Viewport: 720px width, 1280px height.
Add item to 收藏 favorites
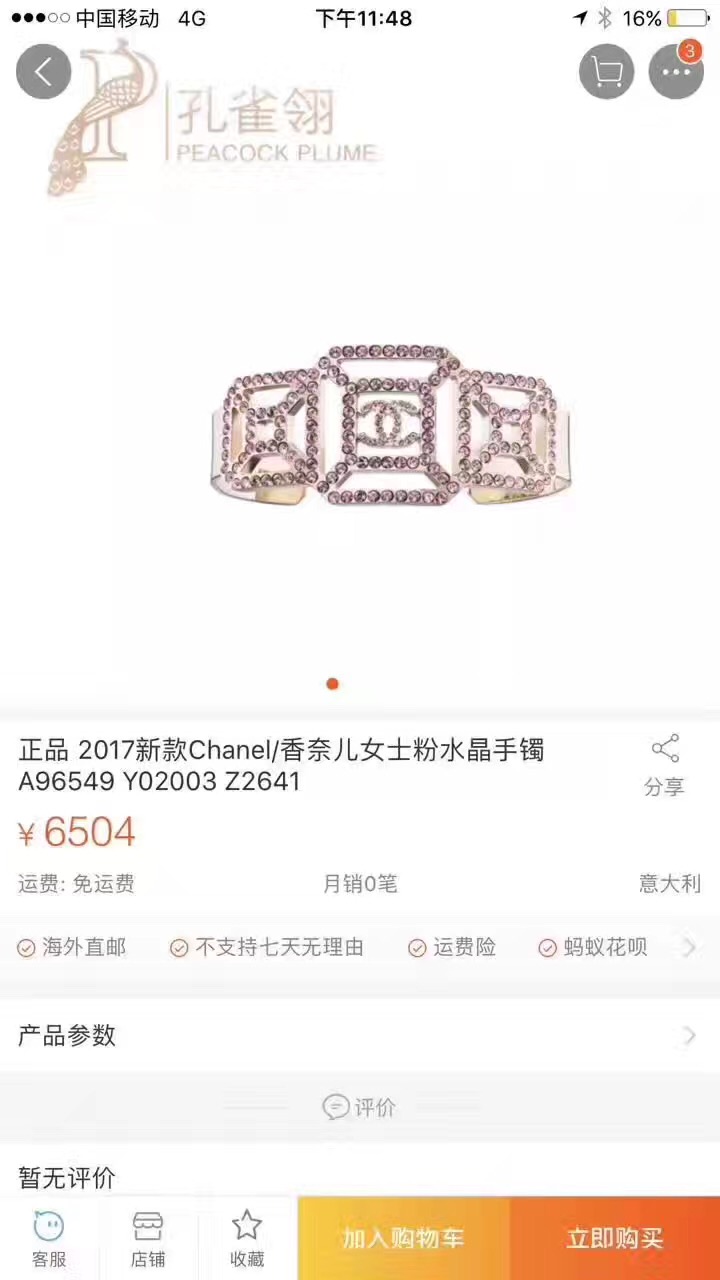click(x=247, y=1239)
